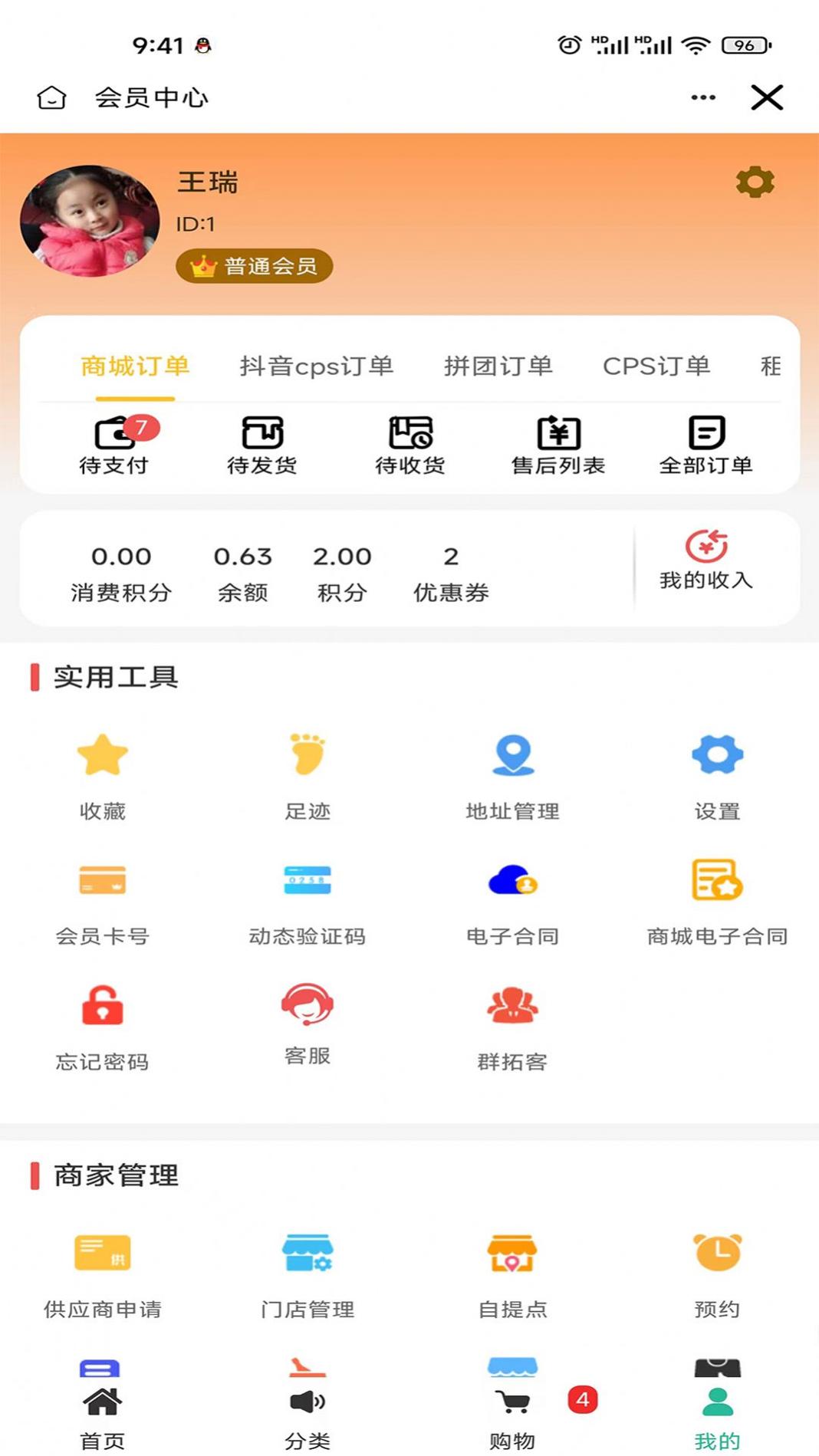
Task: Switch to the 抖音cps订单 tab
Action: coord(316,366)
